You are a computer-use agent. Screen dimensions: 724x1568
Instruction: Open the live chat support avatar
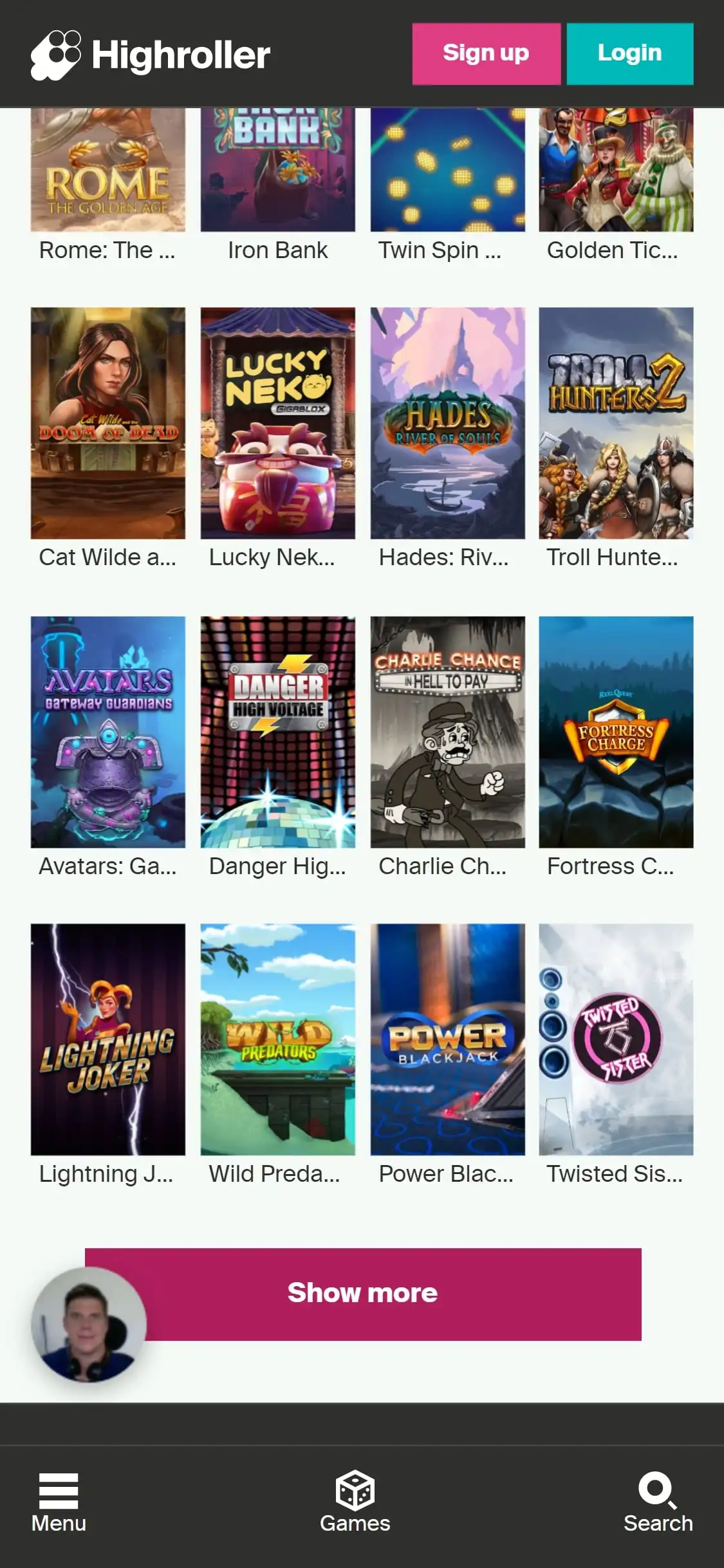[89, 1325]
